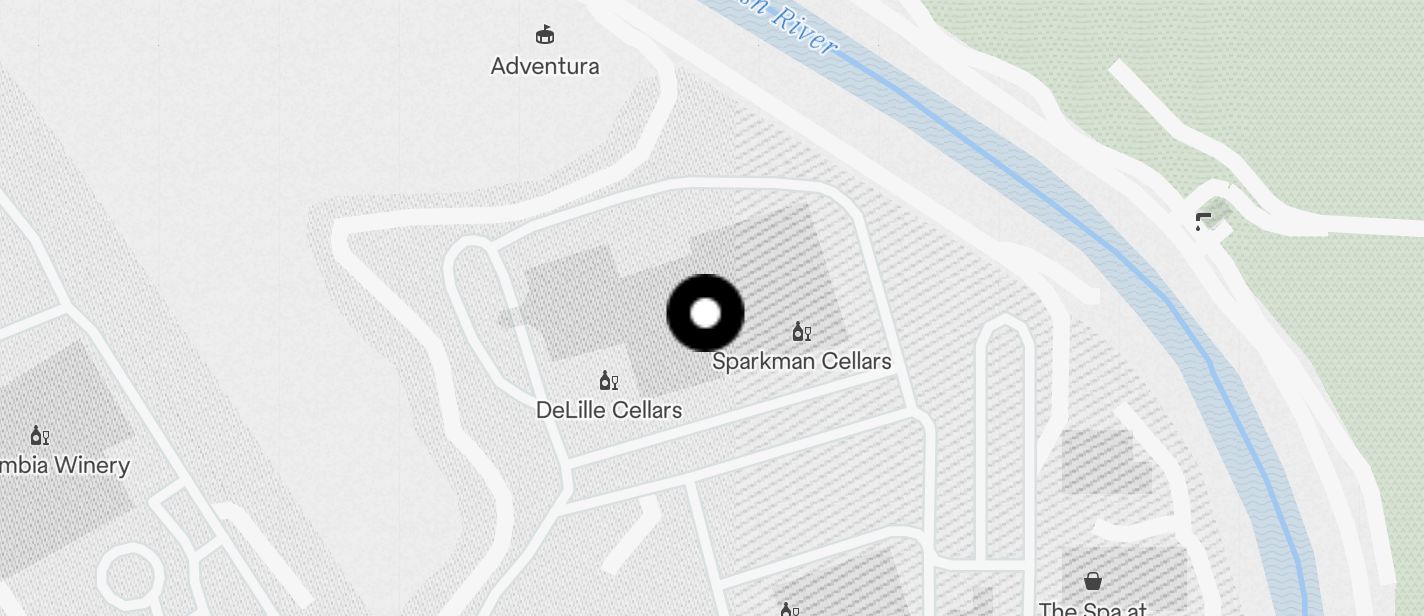Select the DeLille Cellars winery pin
The height and width of the screenshot is (616, 1424).
[608, 381]
